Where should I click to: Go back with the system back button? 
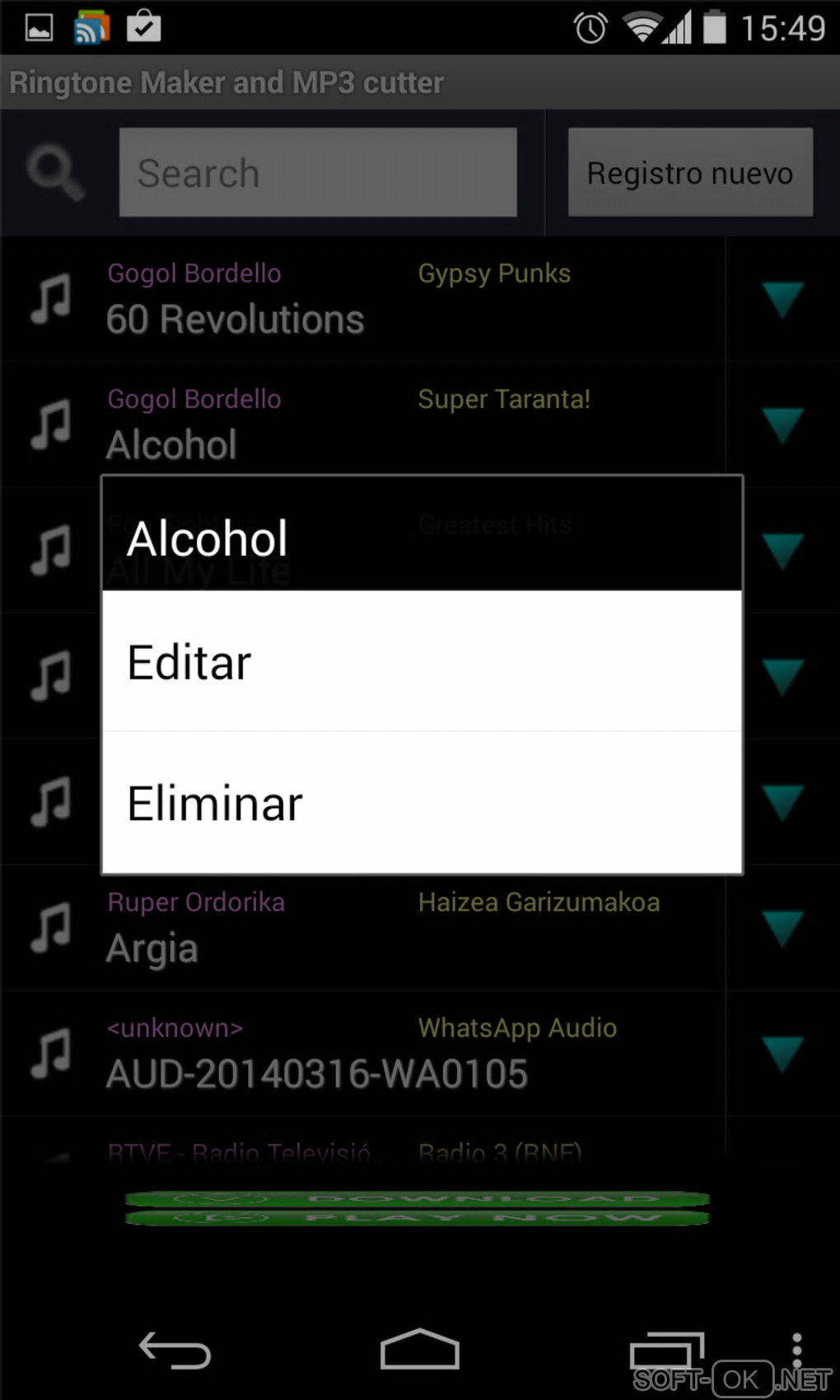[175, 1351]
